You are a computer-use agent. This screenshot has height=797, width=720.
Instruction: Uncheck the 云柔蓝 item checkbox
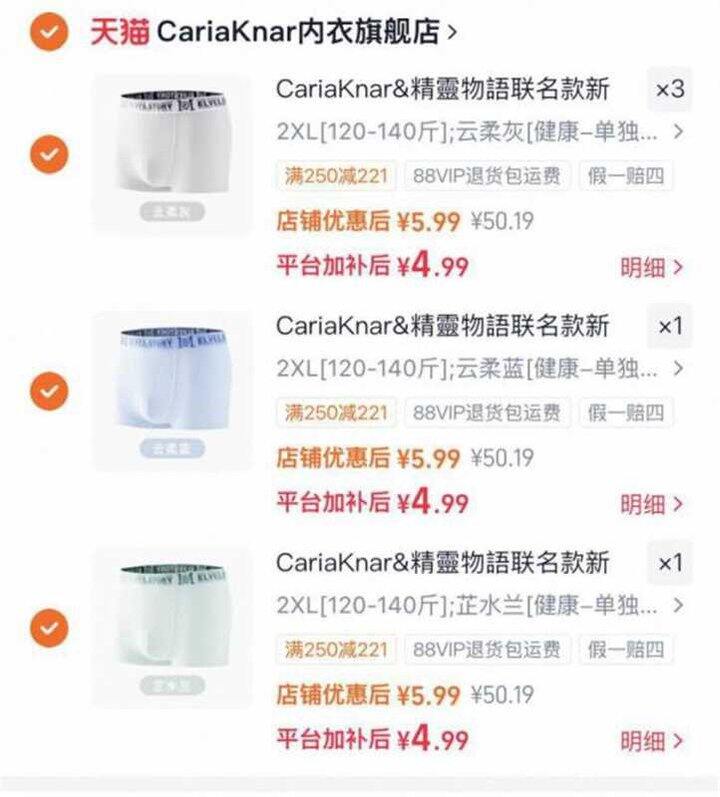48,391
